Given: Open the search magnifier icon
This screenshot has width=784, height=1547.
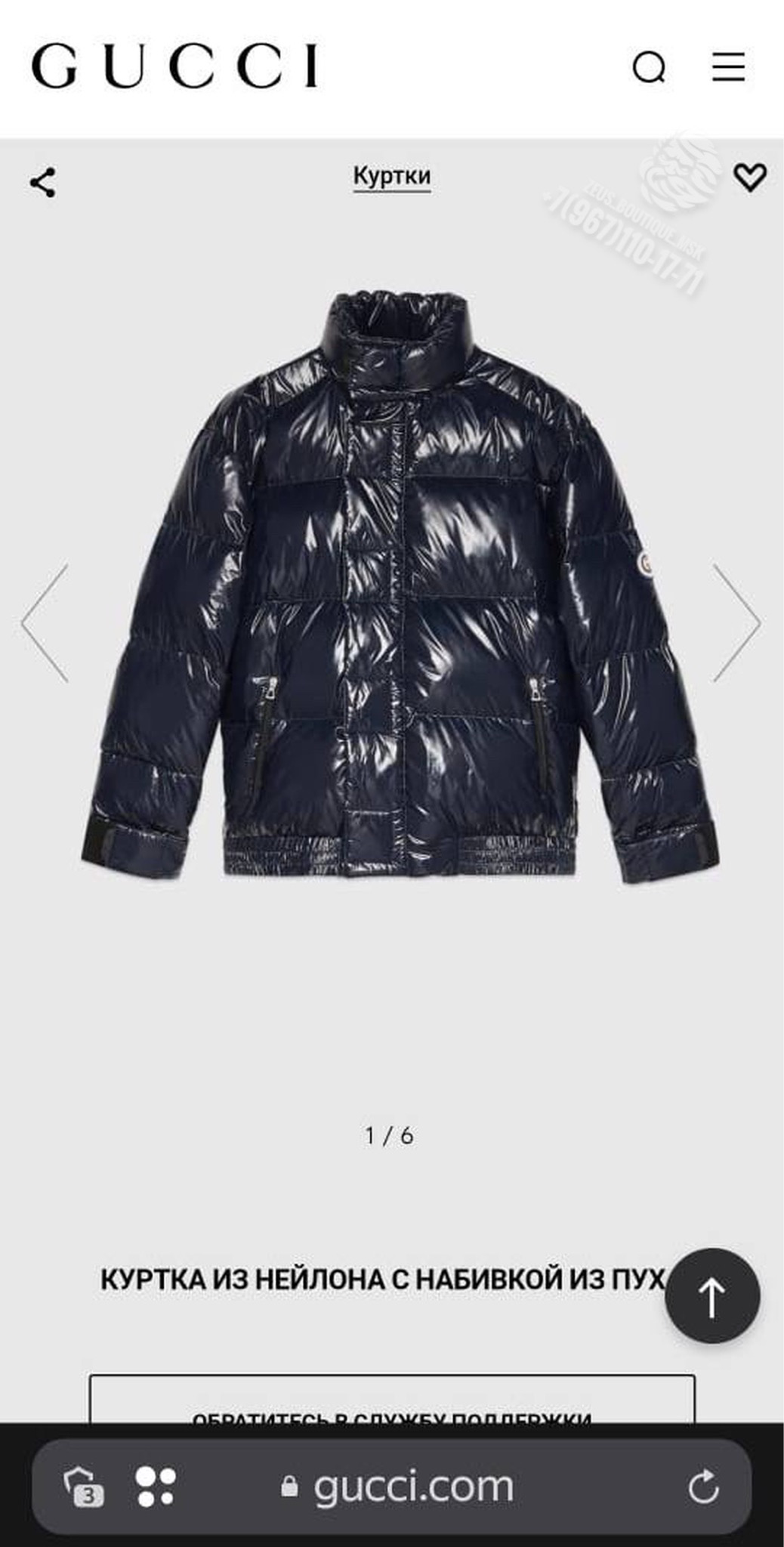Looking at the screenshot, I should click(649, 68).
